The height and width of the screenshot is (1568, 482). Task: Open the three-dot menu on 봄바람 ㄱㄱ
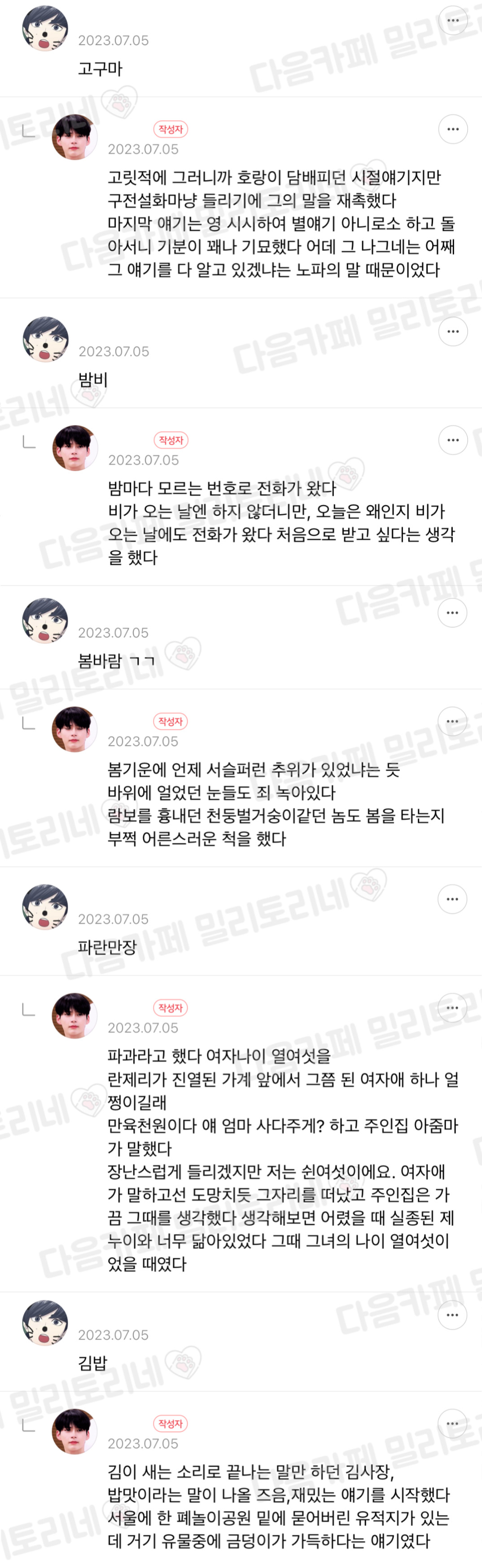tap(452, 613)
